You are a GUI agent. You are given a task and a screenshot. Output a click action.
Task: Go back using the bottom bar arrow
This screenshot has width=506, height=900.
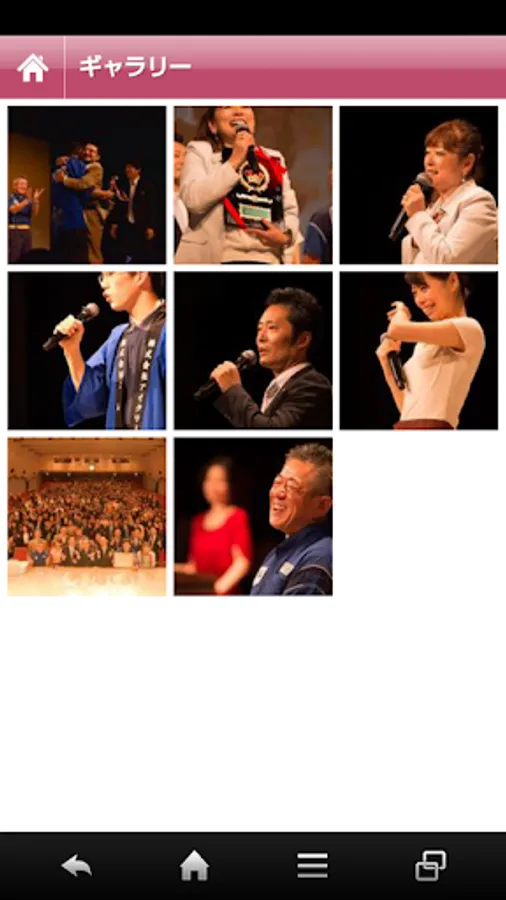[77, 866]
